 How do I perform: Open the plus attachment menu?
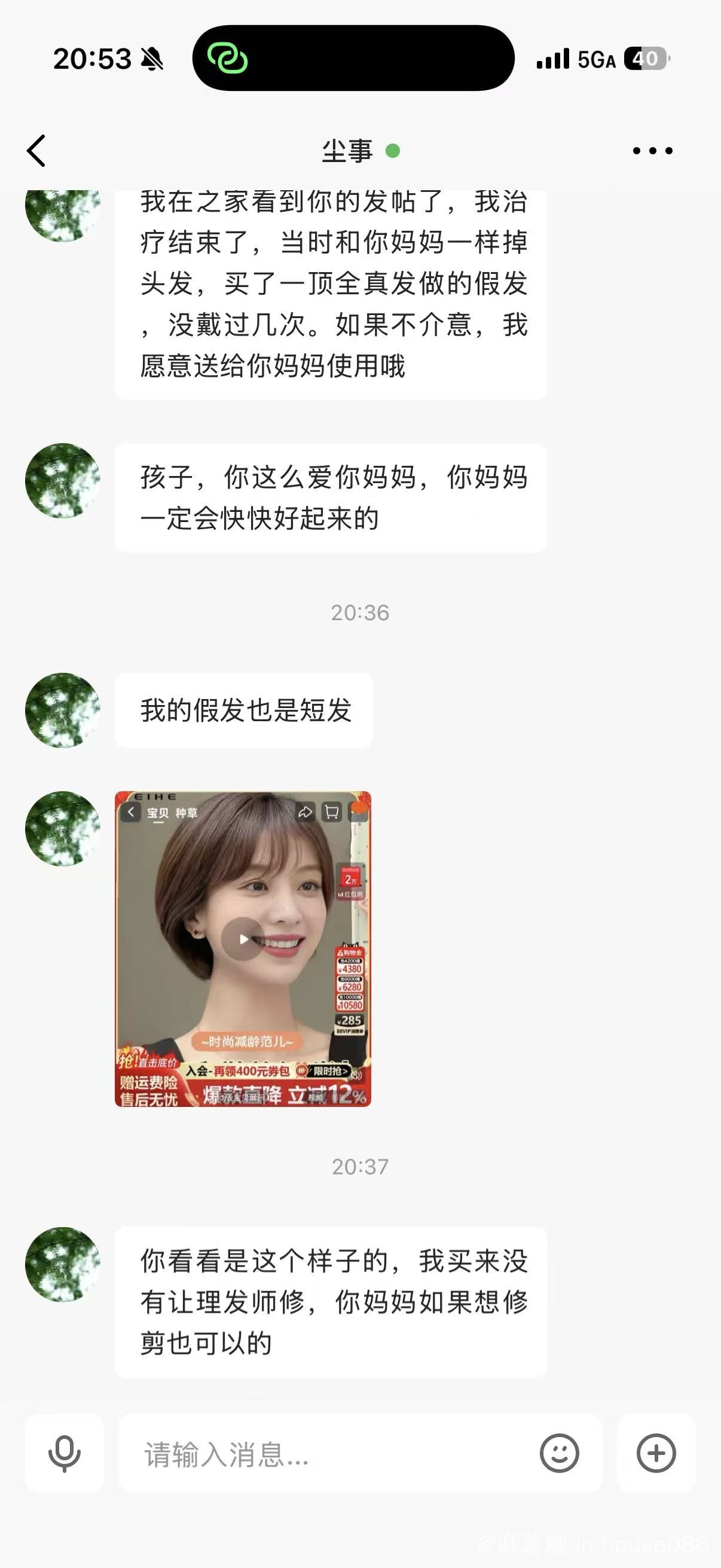pos(656,1453)
